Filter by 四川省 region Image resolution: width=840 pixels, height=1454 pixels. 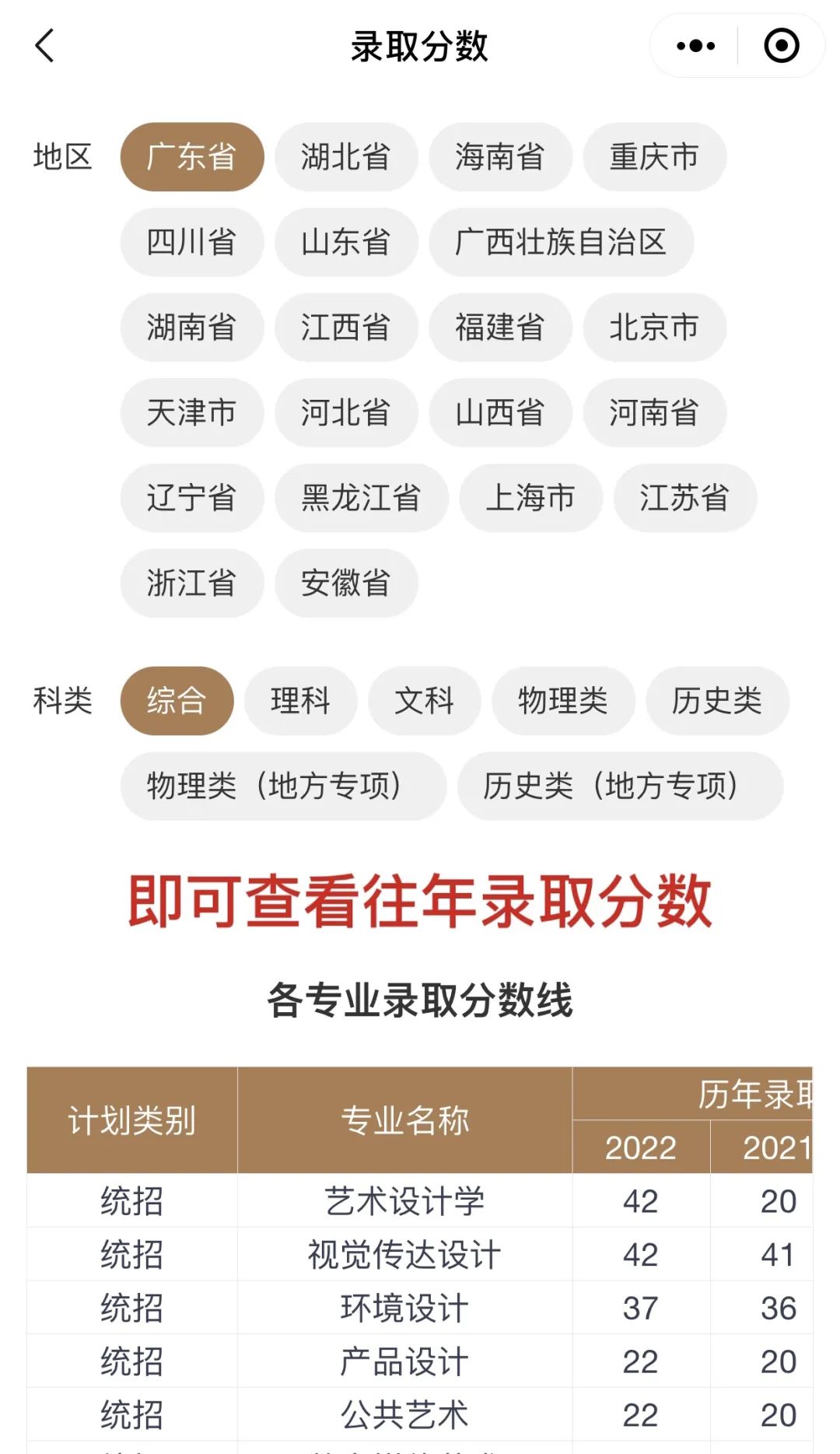coord(191,242)
